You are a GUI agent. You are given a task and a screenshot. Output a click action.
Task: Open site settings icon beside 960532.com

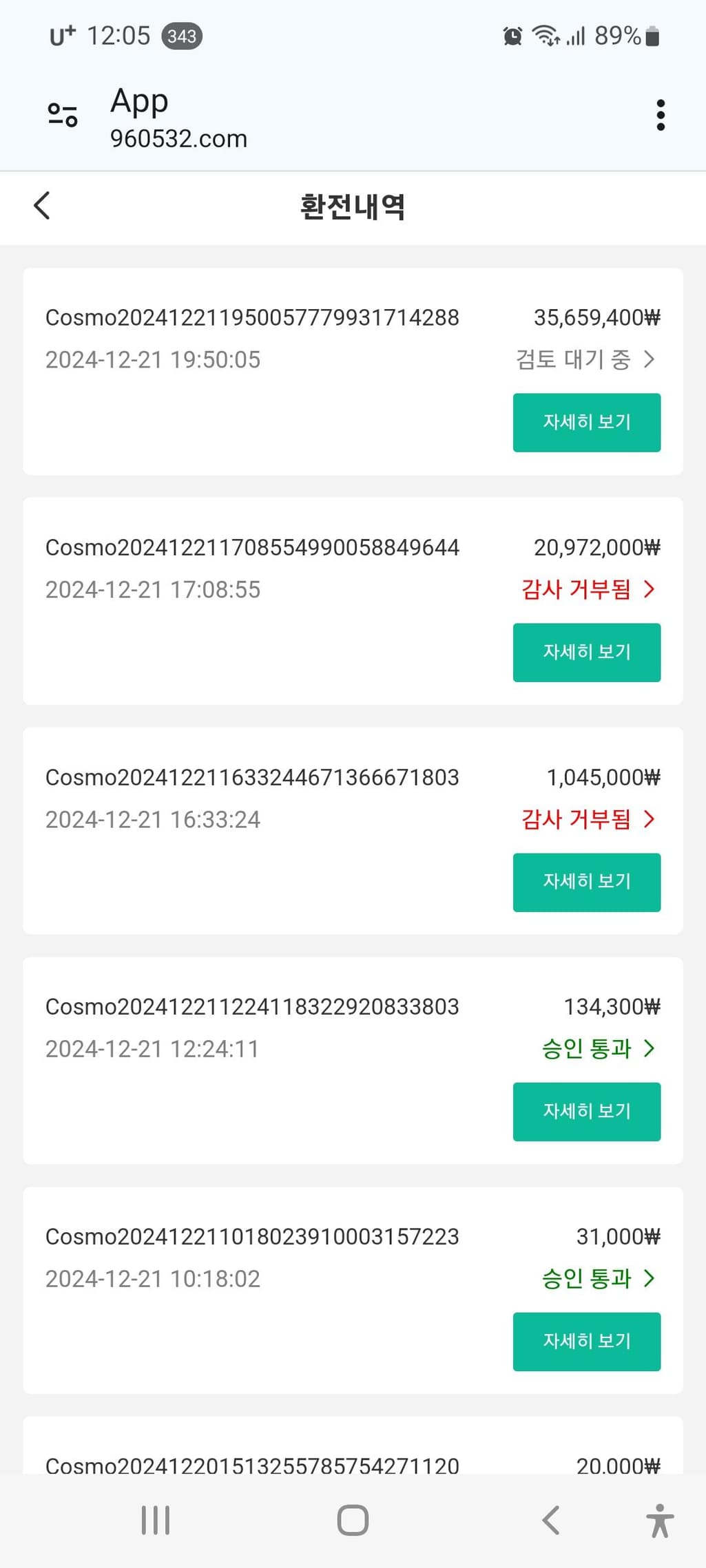63,115
